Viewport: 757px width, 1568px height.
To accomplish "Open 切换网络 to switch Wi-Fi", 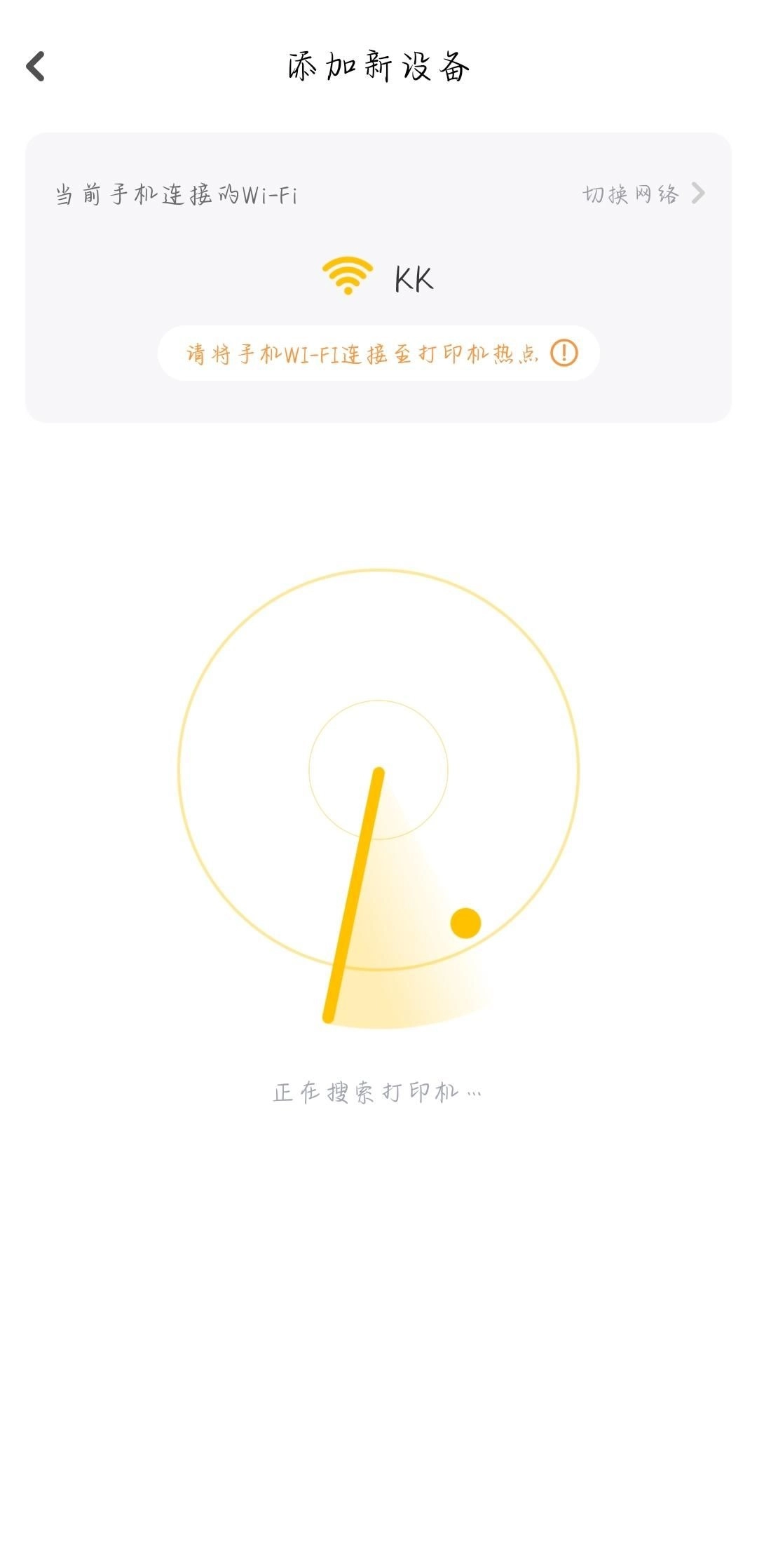I will (x=642, y=194).
